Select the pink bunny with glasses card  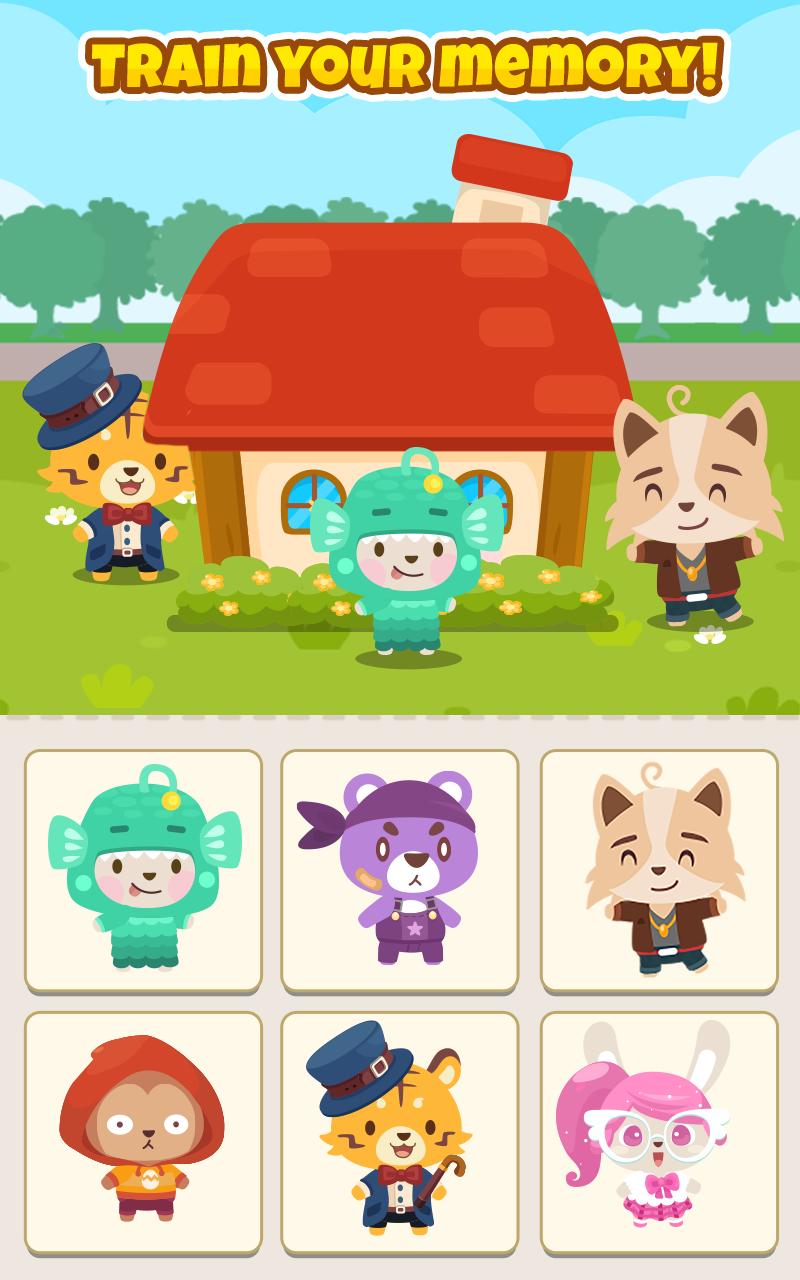click(658, 1130)
